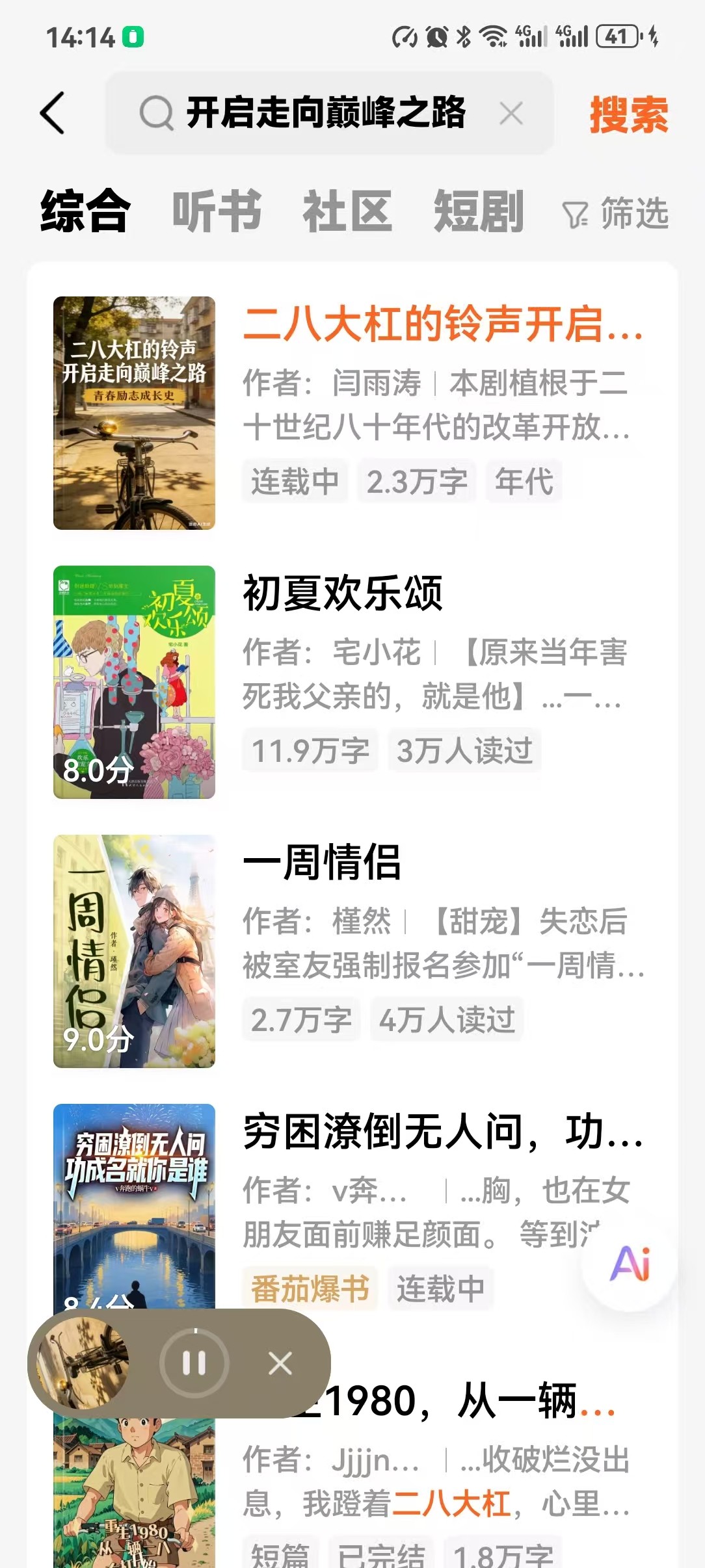The image size is (705, 1568).
Task: Open the 筛选 filter options
Action: 615,213
